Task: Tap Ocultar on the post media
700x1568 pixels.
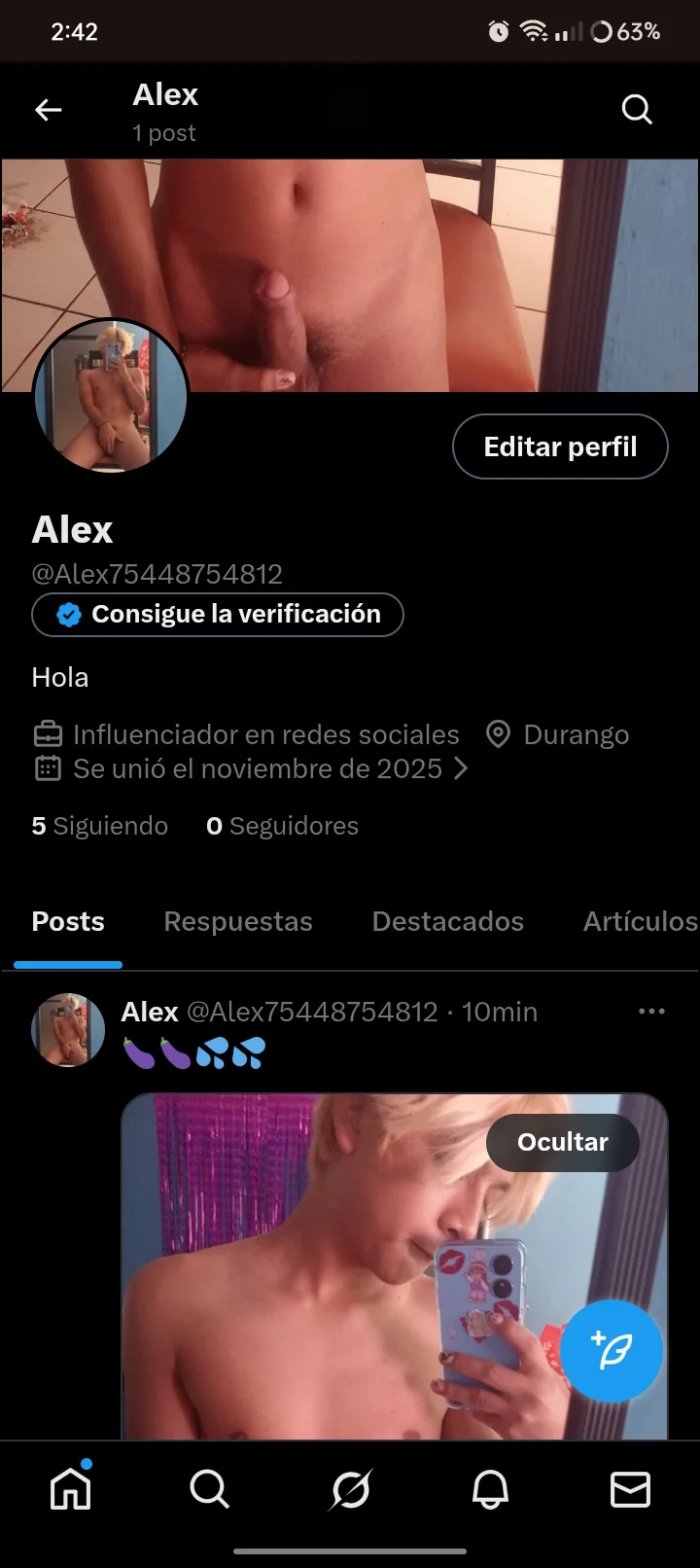Action: (x=563, y=1142)
